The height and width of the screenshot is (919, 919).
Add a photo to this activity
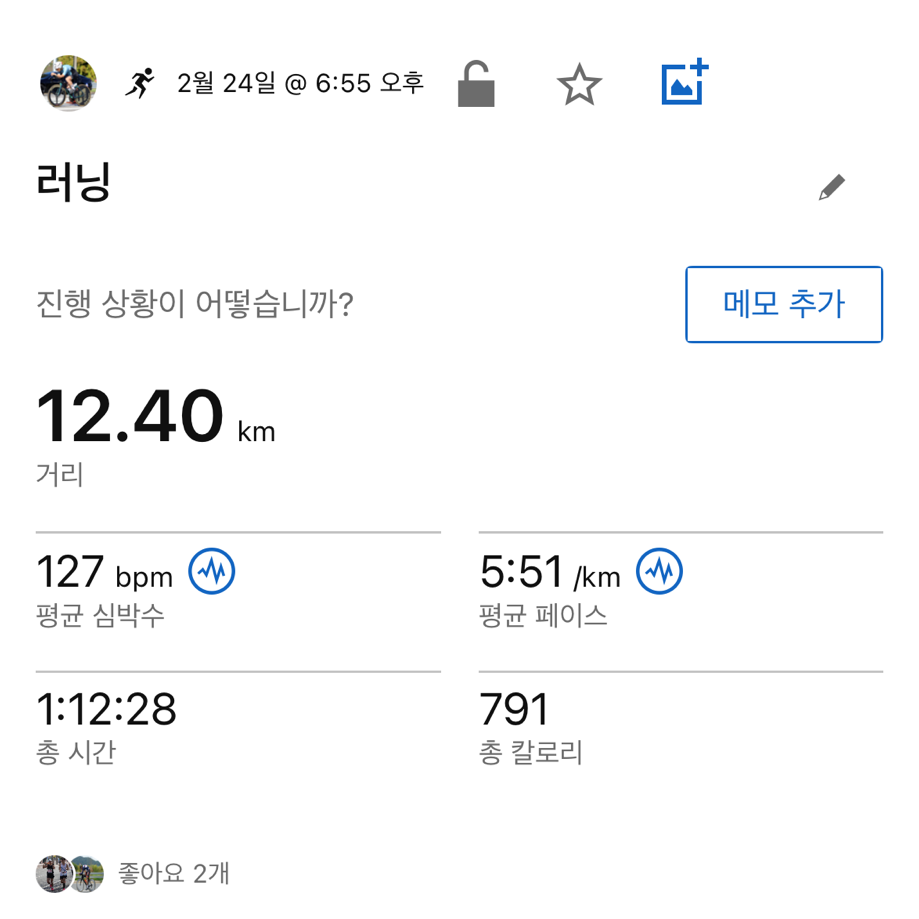point(685,84)
